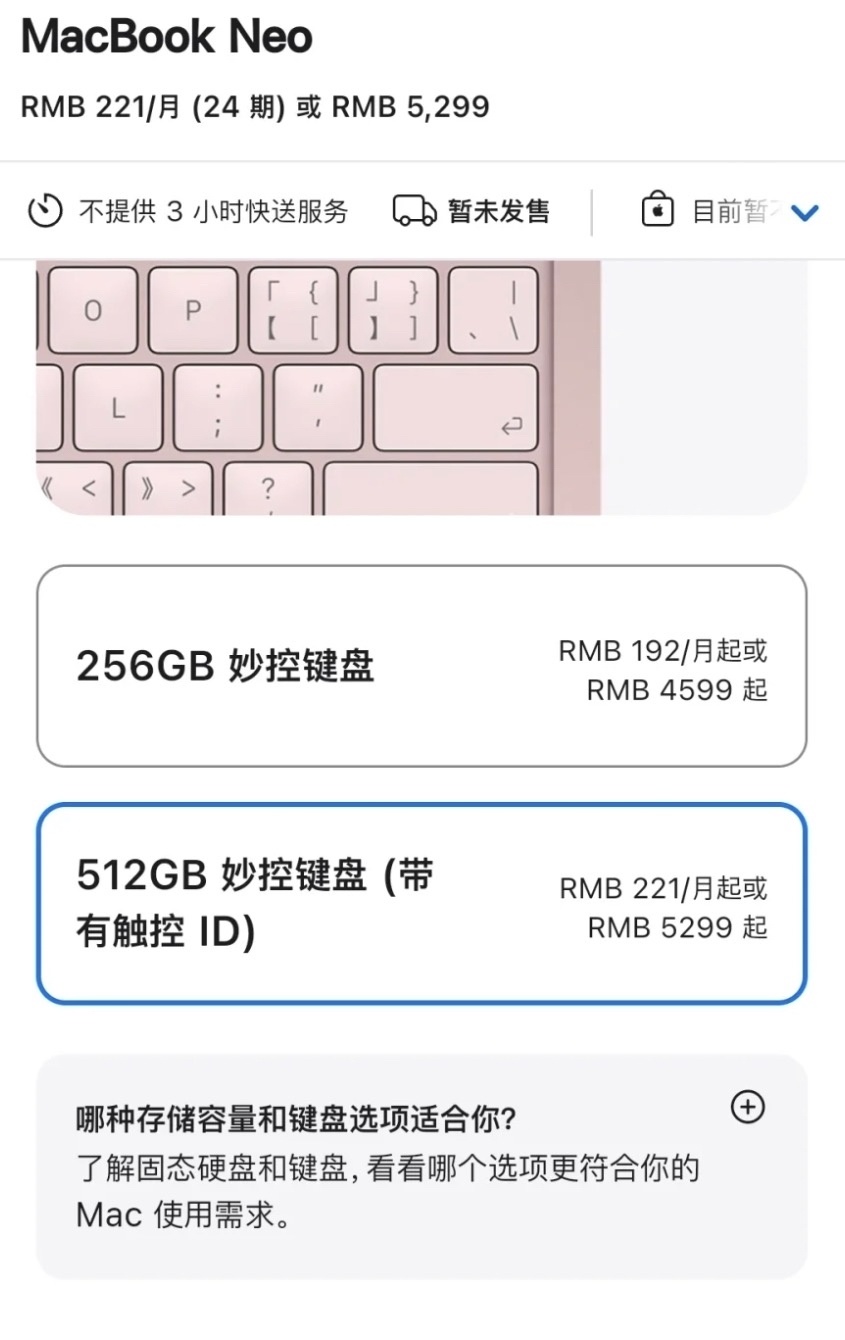Click the question mark key in the keyboard image
This screenshot has height=1340, width=845.
click(267, 488)
